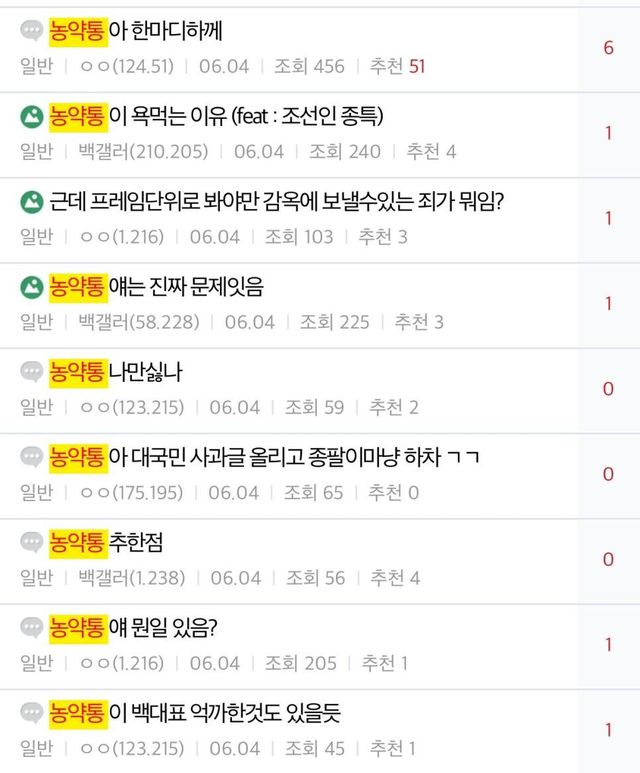The image size is (640, 773).
Task: View the comment on '얘 뭔일 있음?' post
Action: 608,645
